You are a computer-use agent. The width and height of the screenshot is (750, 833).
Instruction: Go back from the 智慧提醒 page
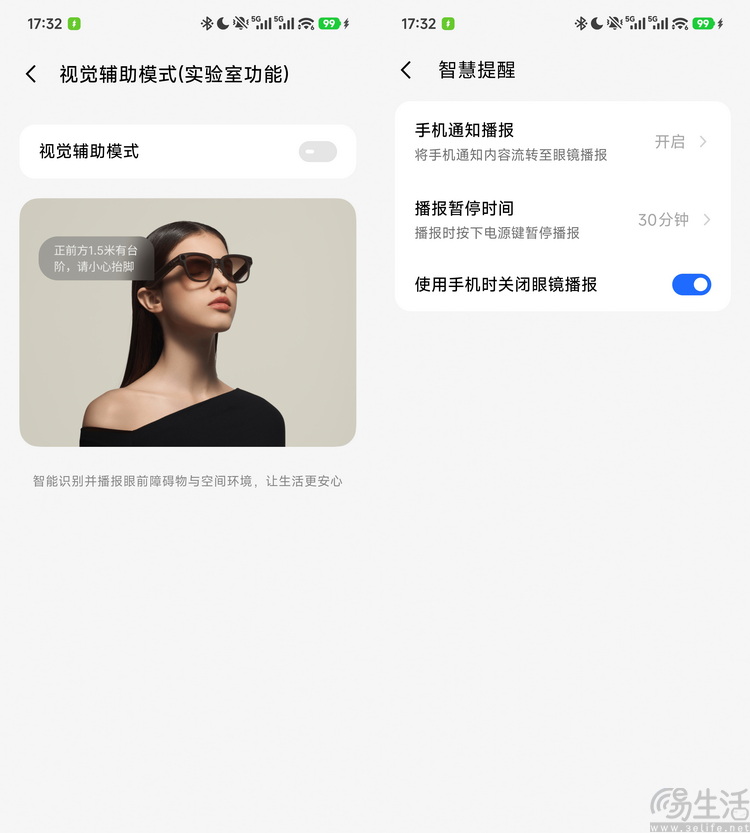[x=406, y=70]
